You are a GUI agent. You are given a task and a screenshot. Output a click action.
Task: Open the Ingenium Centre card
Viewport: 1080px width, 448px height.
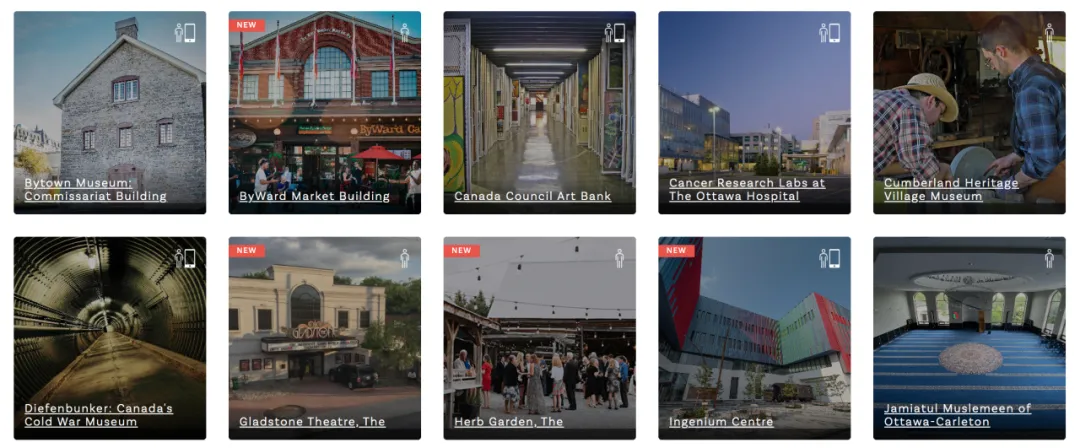754,338
